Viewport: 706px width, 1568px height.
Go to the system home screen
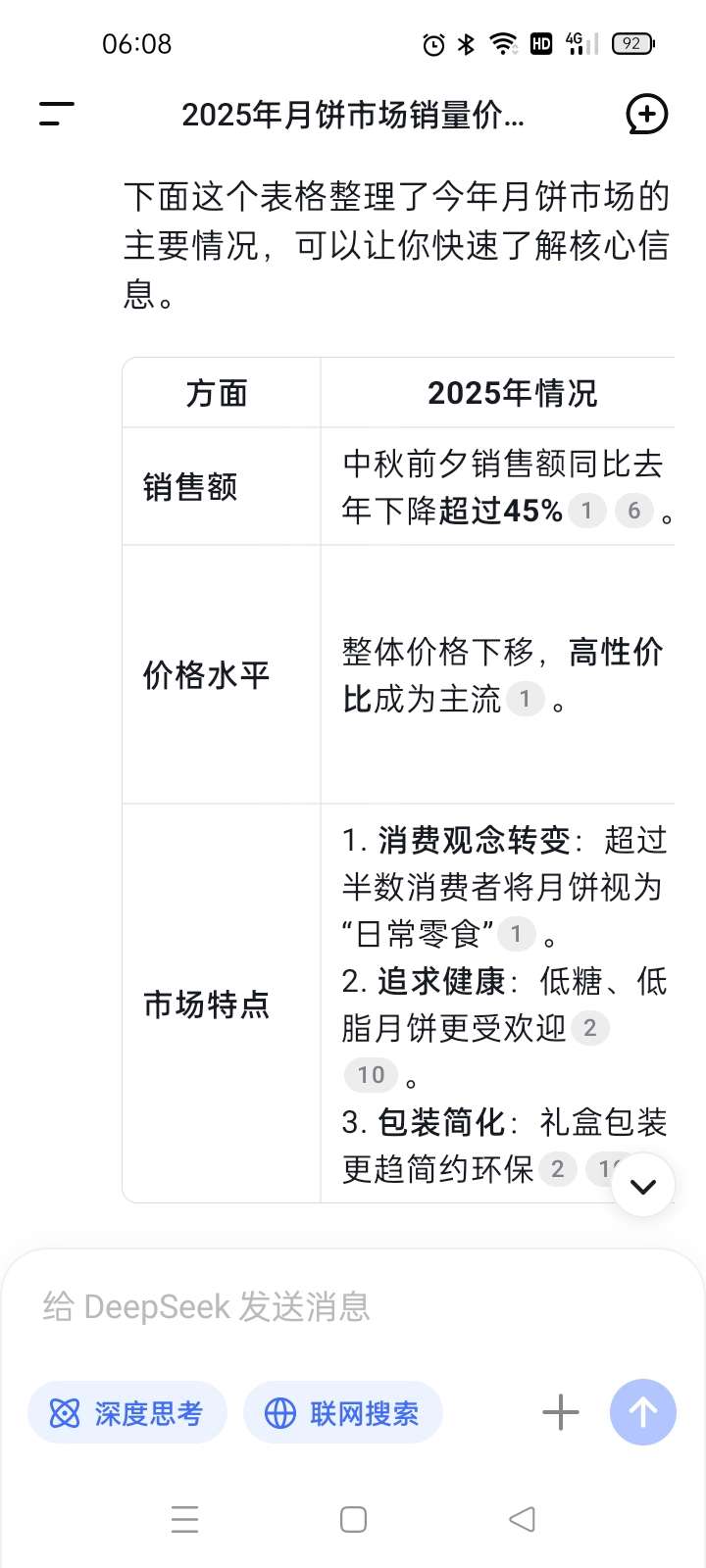click(x=353, y=1519)
